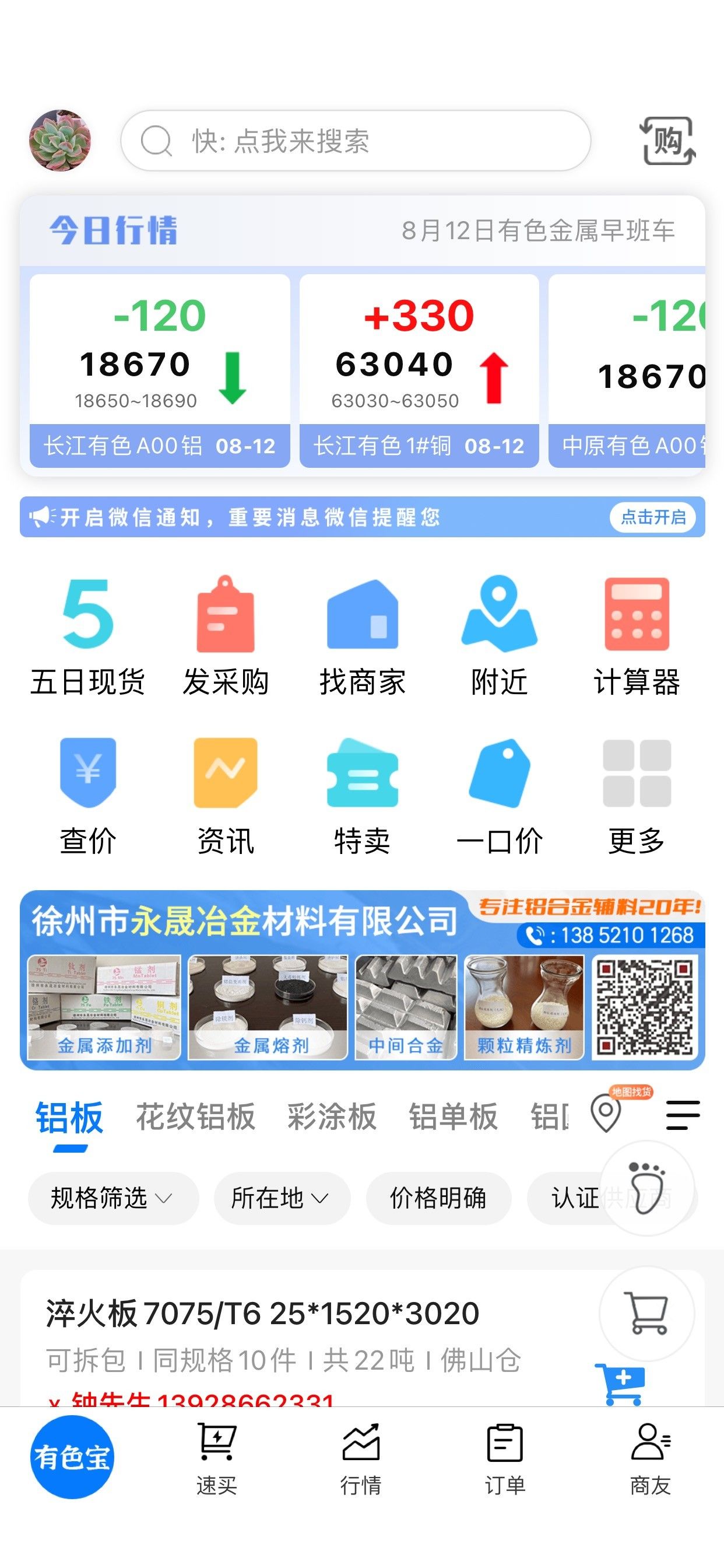The width and height of the screenshot is (724, 1568).
Task: Open 五日现货
Action: (x=88, y=636)
